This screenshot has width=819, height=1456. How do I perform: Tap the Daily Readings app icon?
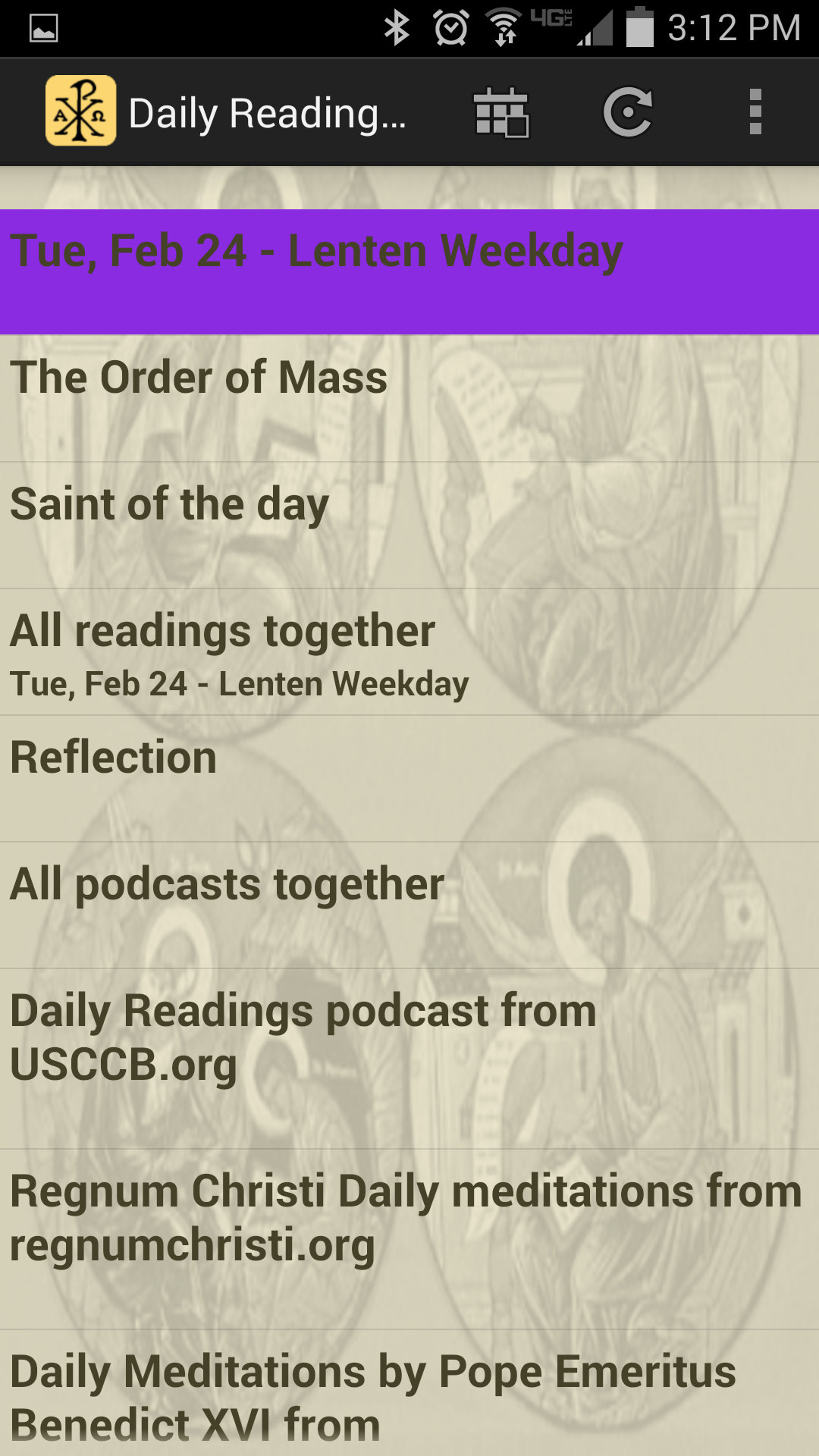pyautogui.click(x=80, y=111)
